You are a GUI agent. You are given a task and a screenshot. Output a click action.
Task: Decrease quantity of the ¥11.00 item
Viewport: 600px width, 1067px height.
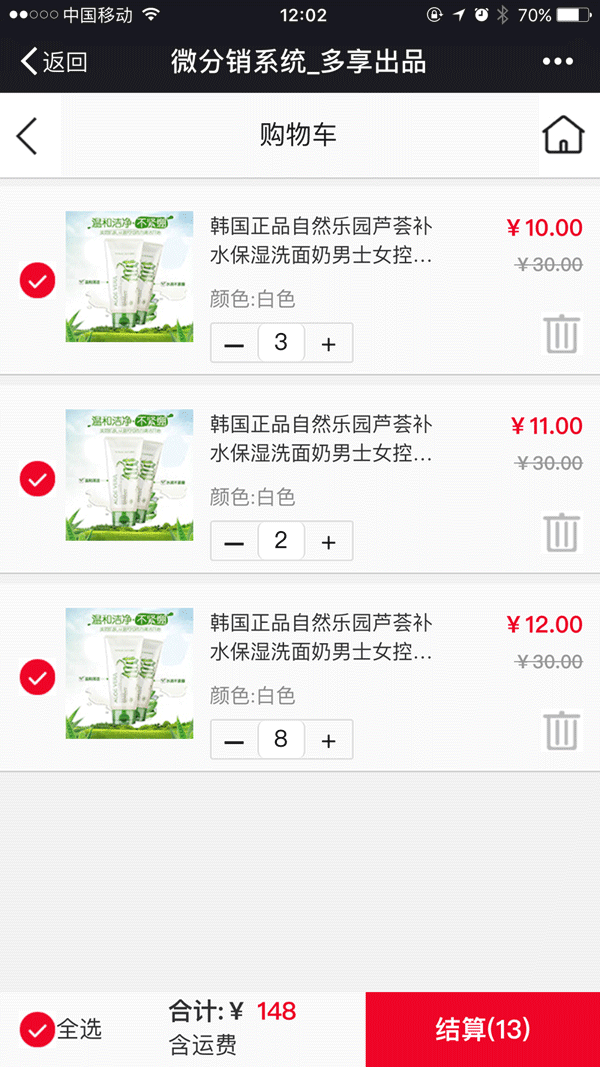click(234, 542)
